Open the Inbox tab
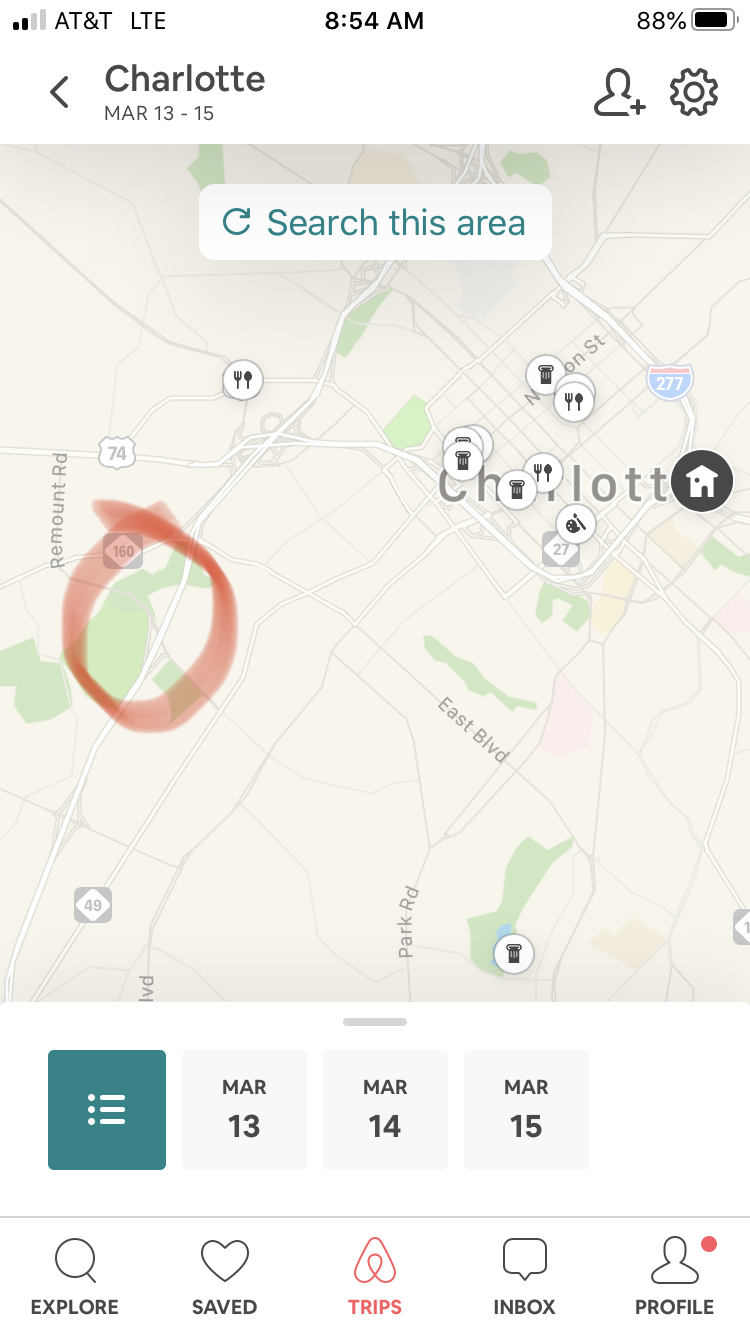Image resolution: width=750 pixels, height=1334 pixels. (x=524, y=1277)
